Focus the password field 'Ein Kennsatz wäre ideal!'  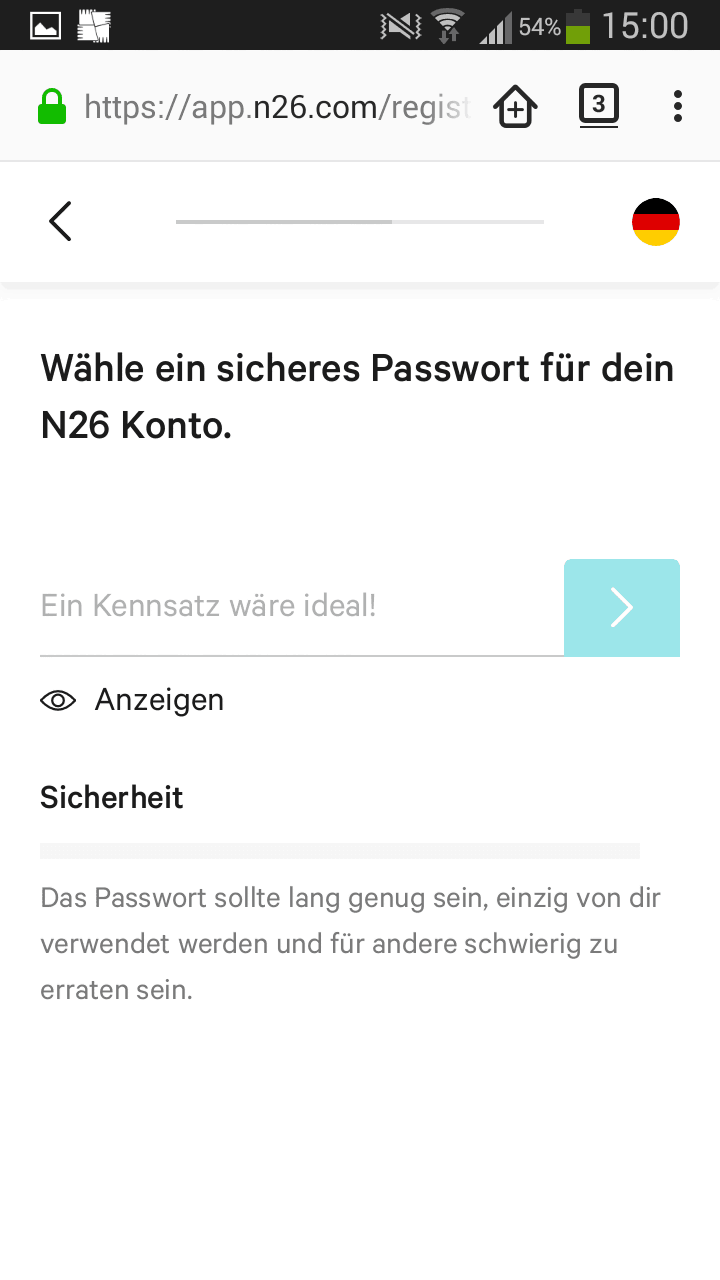coord(302,606)
